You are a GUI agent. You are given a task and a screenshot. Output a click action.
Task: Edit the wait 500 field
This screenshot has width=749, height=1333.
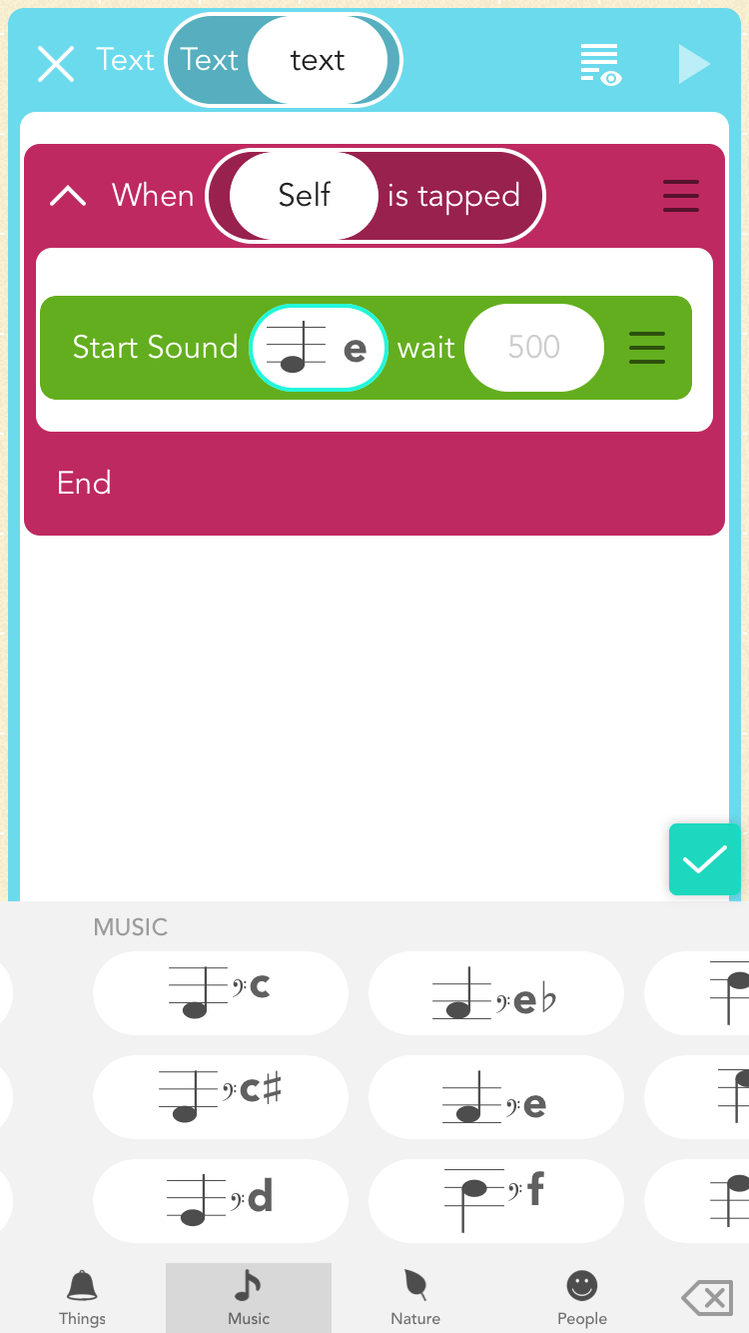click(534, 347)
